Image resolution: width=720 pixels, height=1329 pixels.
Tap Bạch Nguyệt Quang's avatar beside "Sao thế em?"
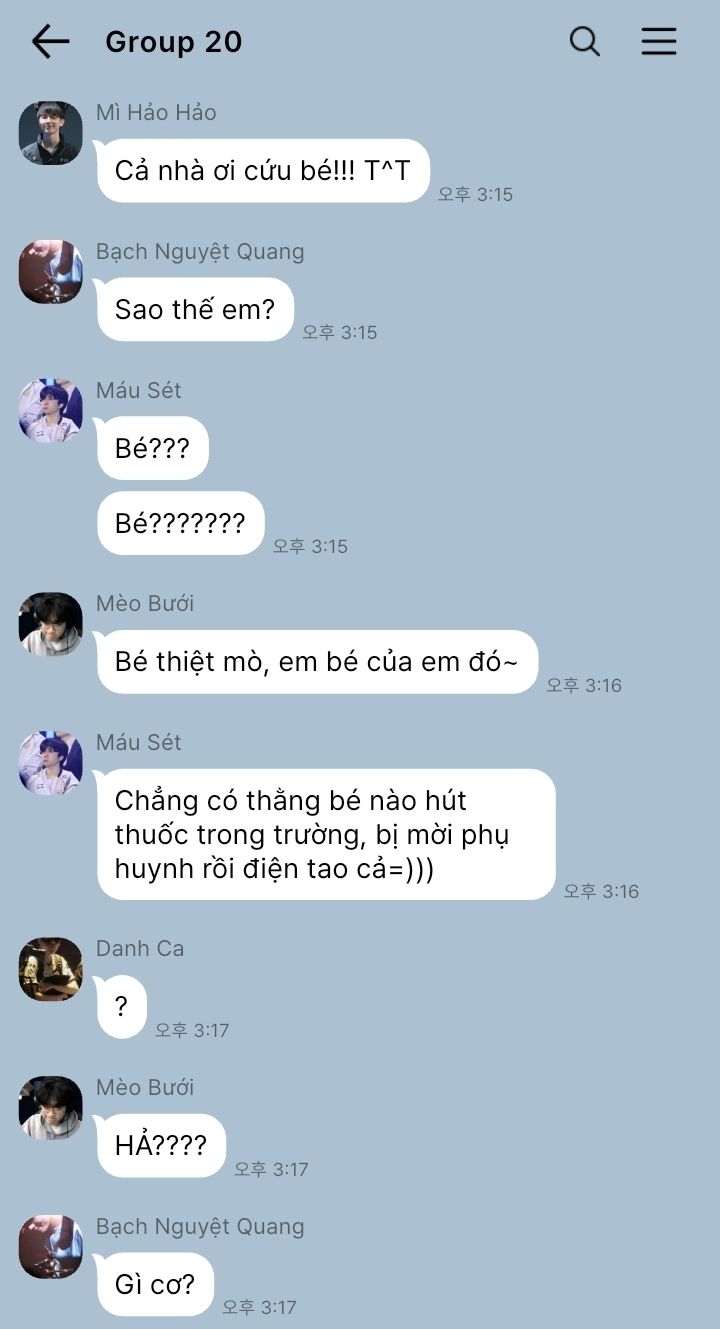pos(50,272)
